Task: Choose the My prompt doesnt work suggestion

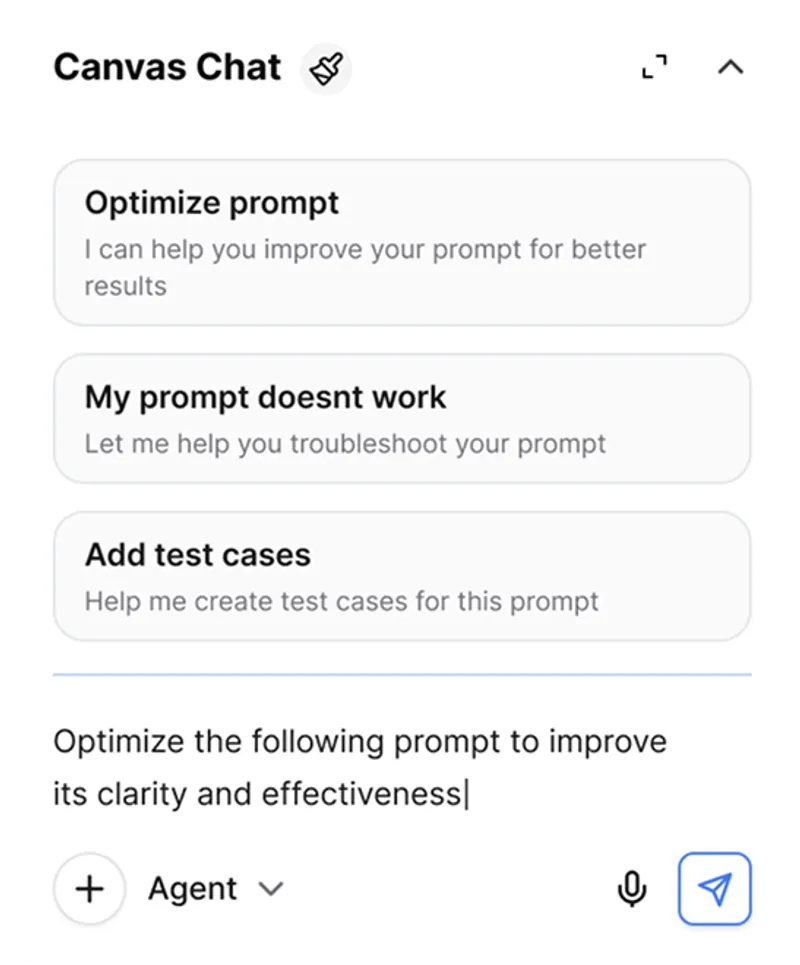Action: (401, 418)
